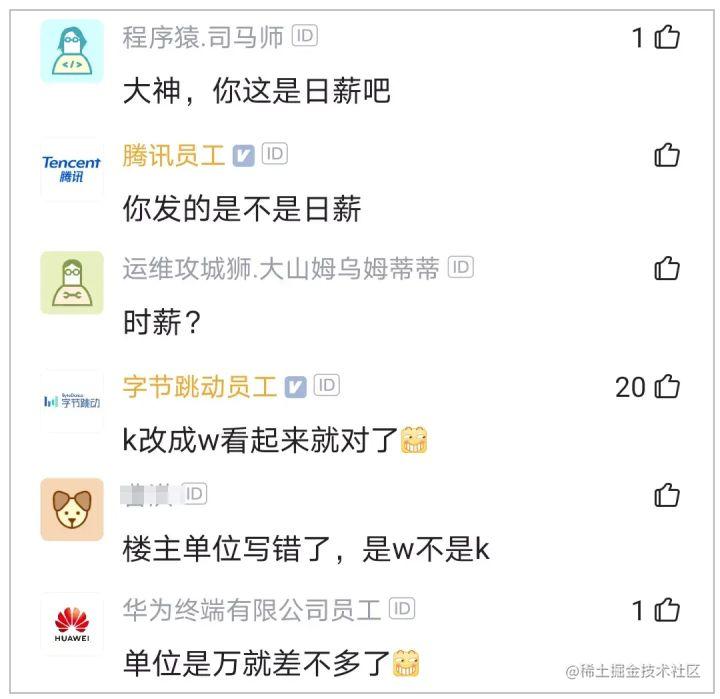Like the comment by 程序猿.司马师
Screen dimensions: 720x699
[667, 38]
